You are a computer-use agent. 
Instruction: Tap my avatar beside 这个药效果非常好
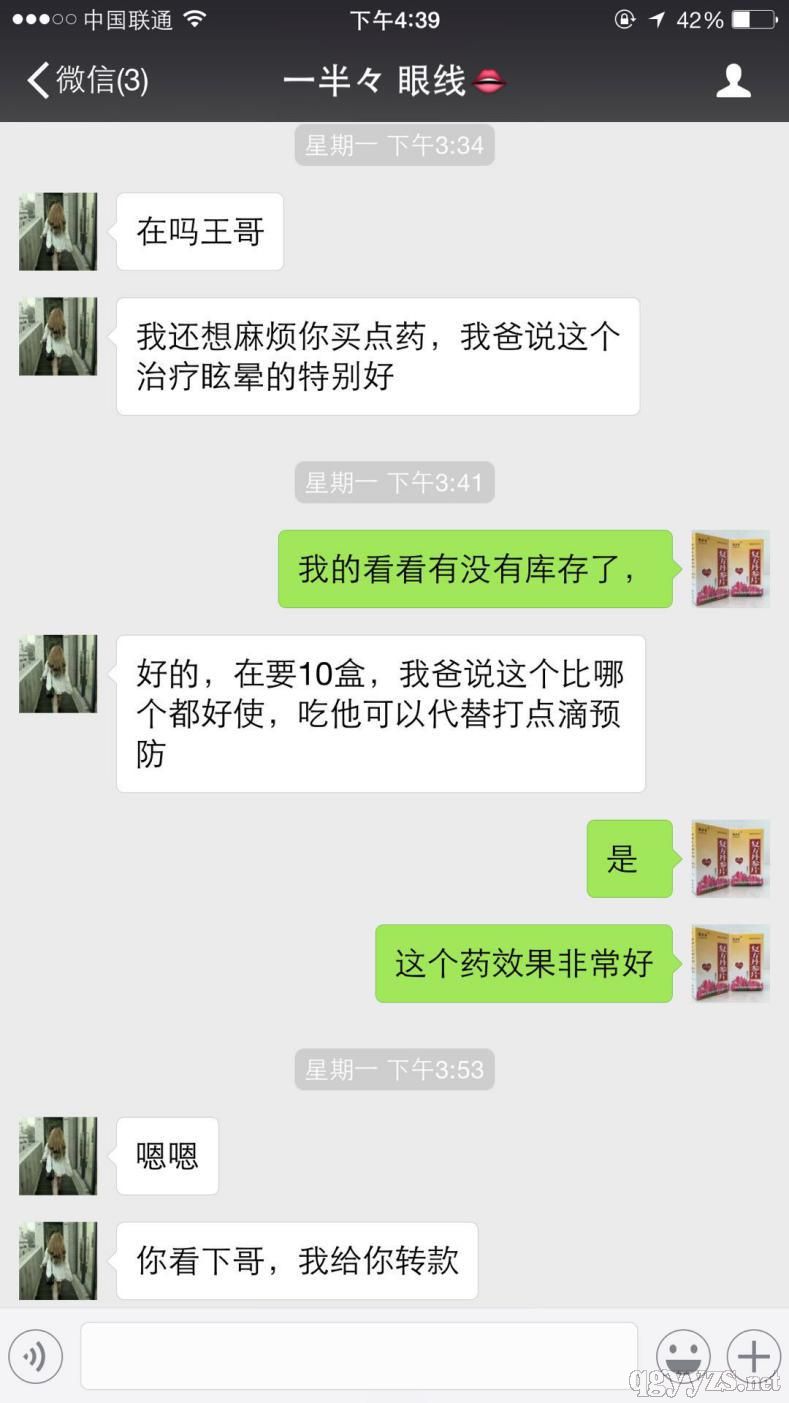[730, 963]
